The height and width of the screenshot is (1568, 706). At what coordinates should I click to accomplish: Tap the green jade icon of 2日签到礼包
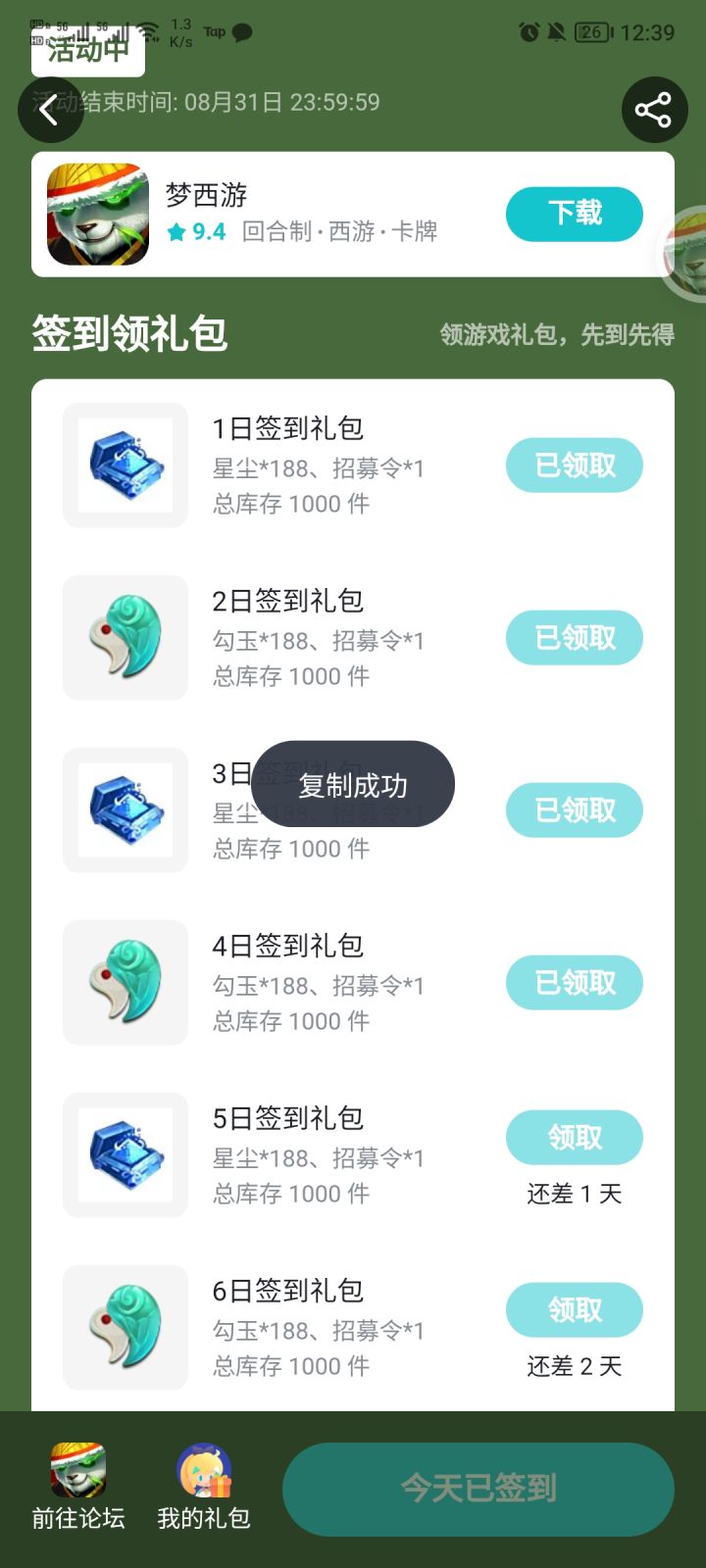click(x=125, y=637)
